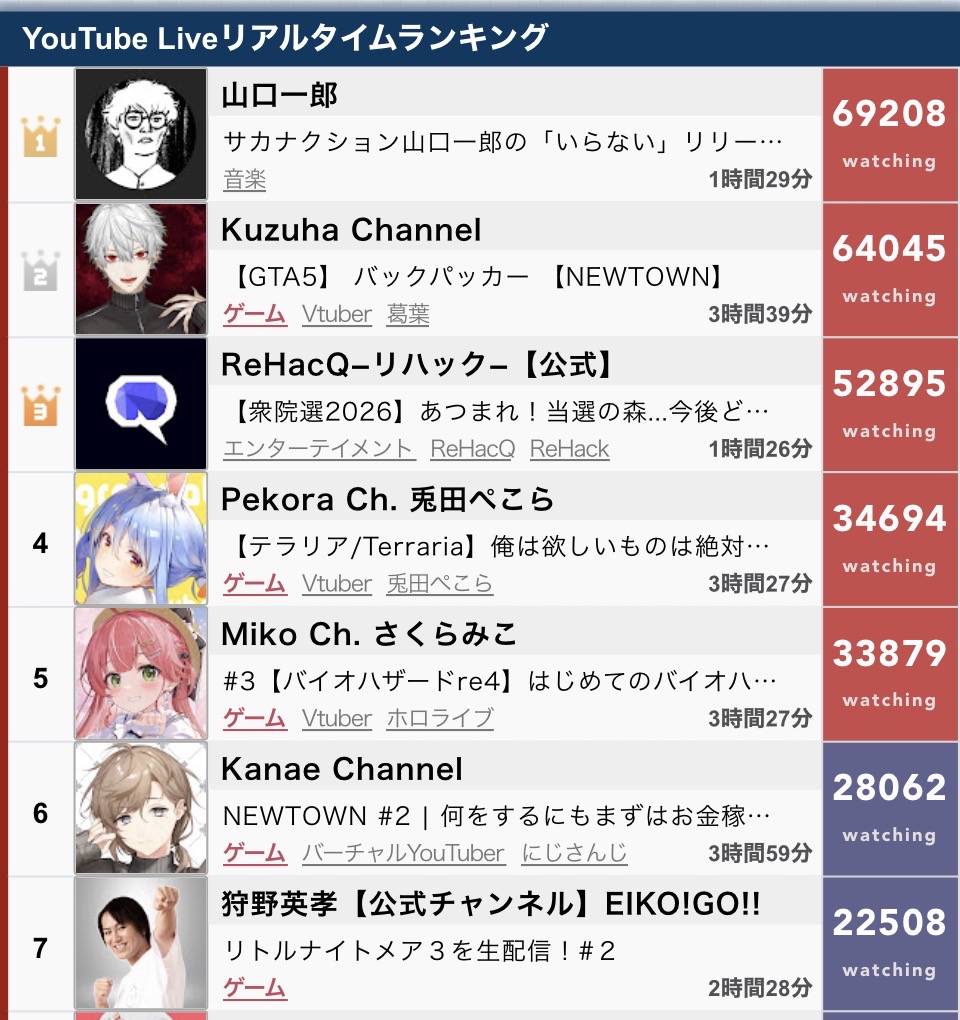Tap the Vtuber tag under Pekora Ch.

(x=337, y=584)
